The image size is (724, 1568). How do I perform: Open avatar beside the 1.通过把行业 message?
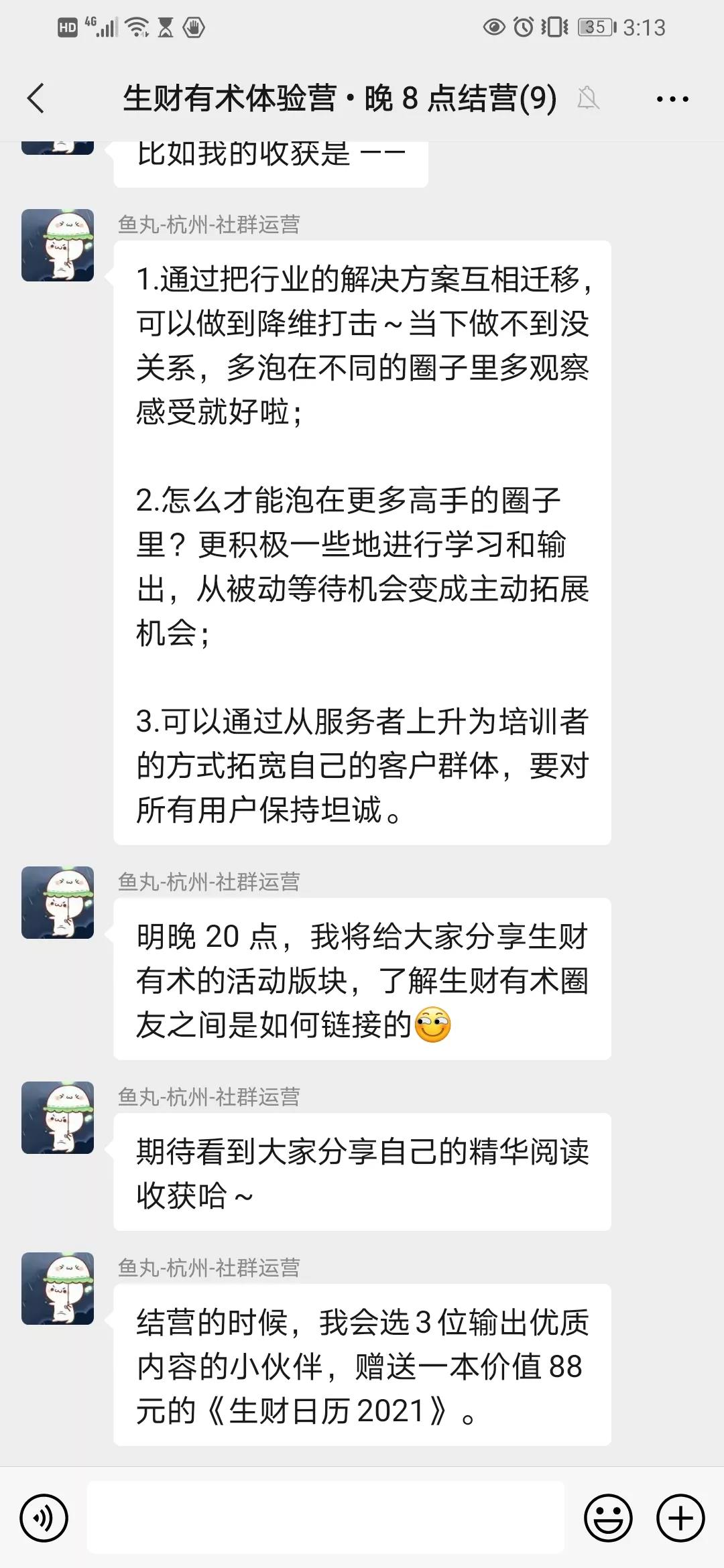[58, 245]
